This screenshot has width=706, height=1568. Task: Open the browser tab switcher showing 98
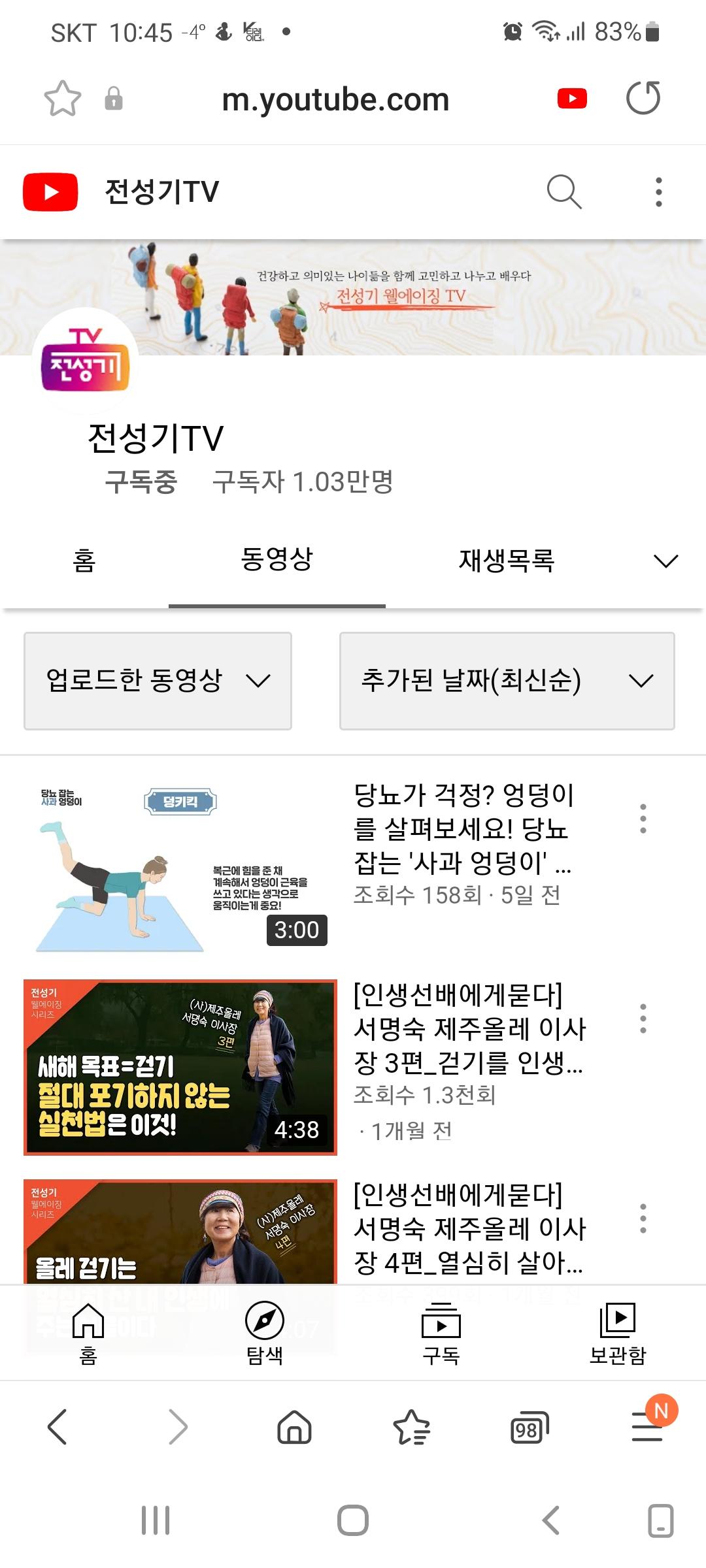click(529, 1427)
